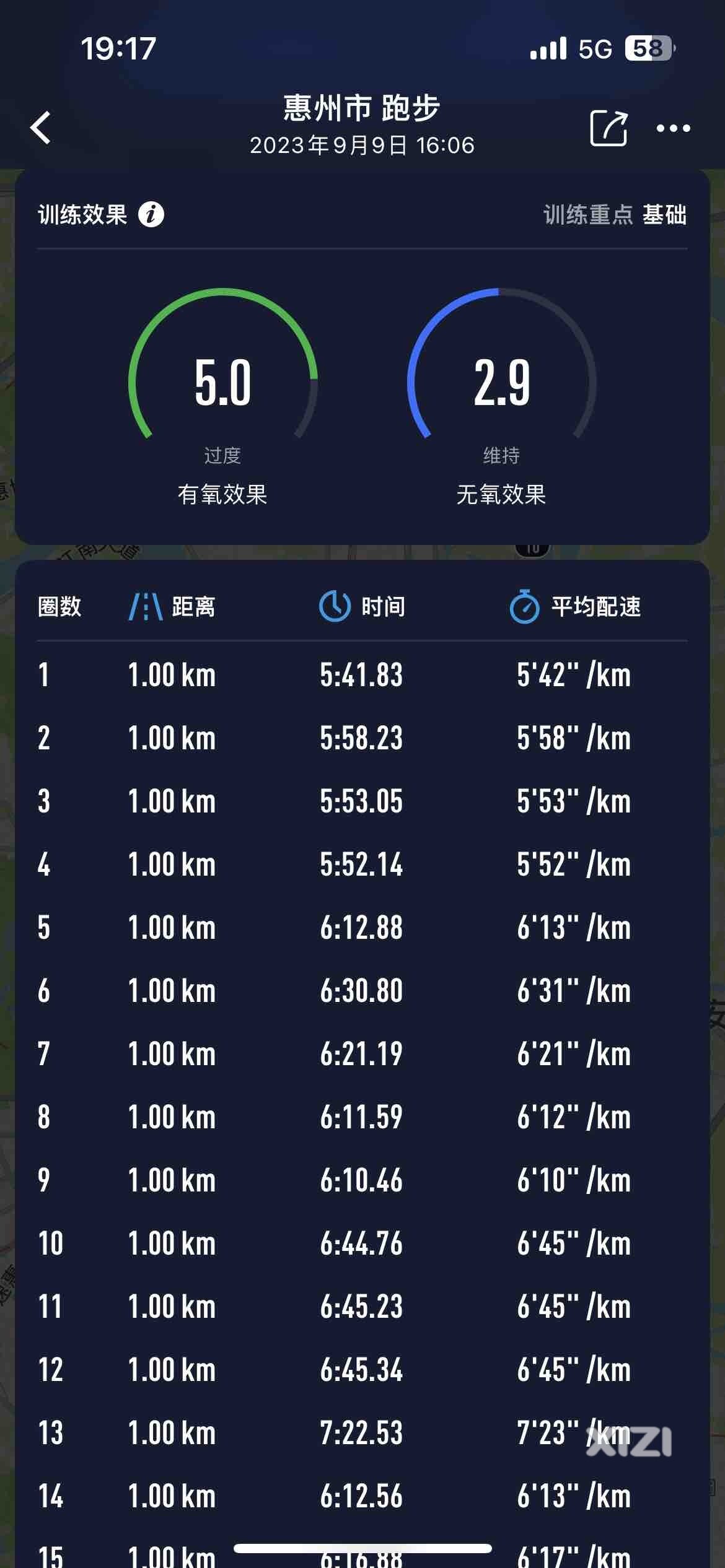Open the info icon beside 训练效果
The width and height of the screenshot is (725, 1568).
pos(151,215)
